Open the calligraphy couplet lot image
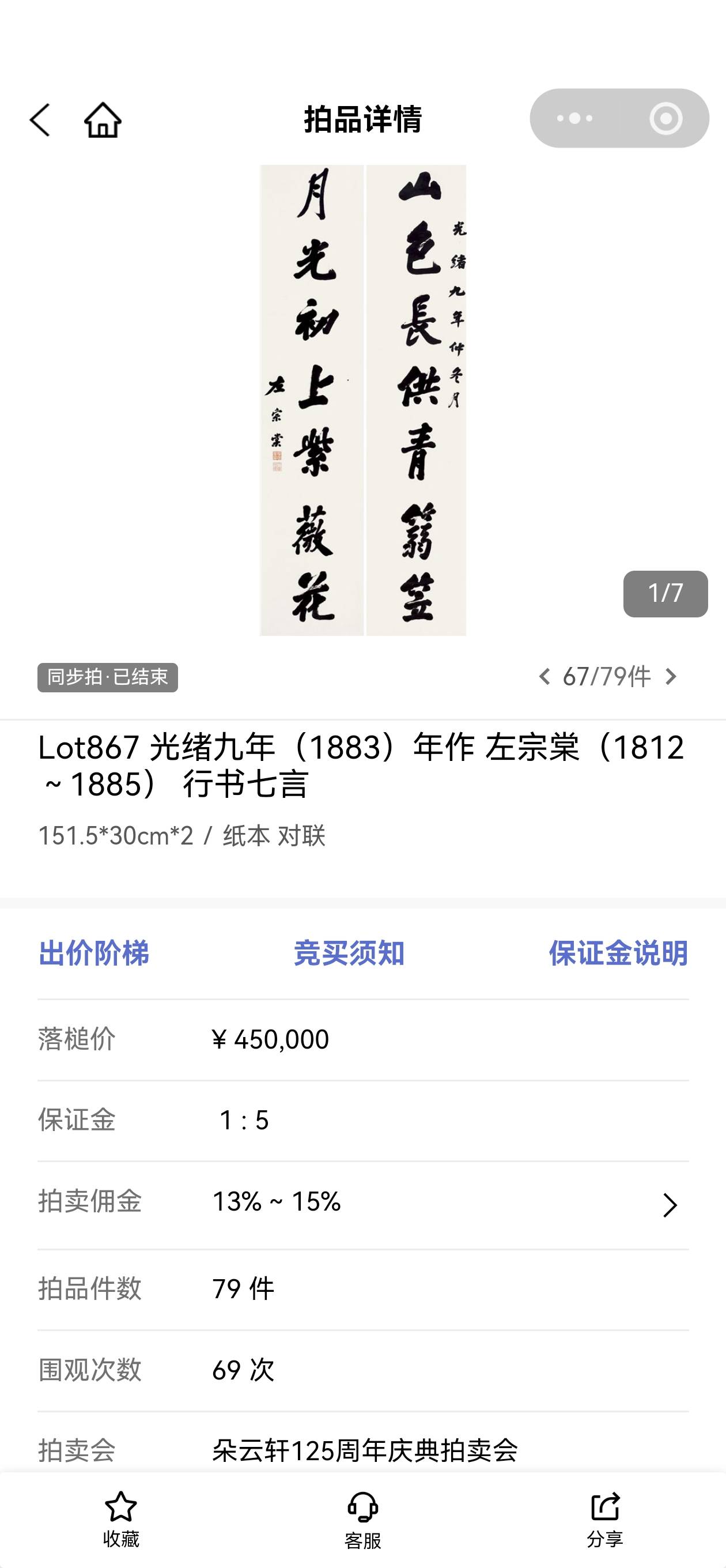The height and width of the screenshot is (1568, 726). (362, 400)
